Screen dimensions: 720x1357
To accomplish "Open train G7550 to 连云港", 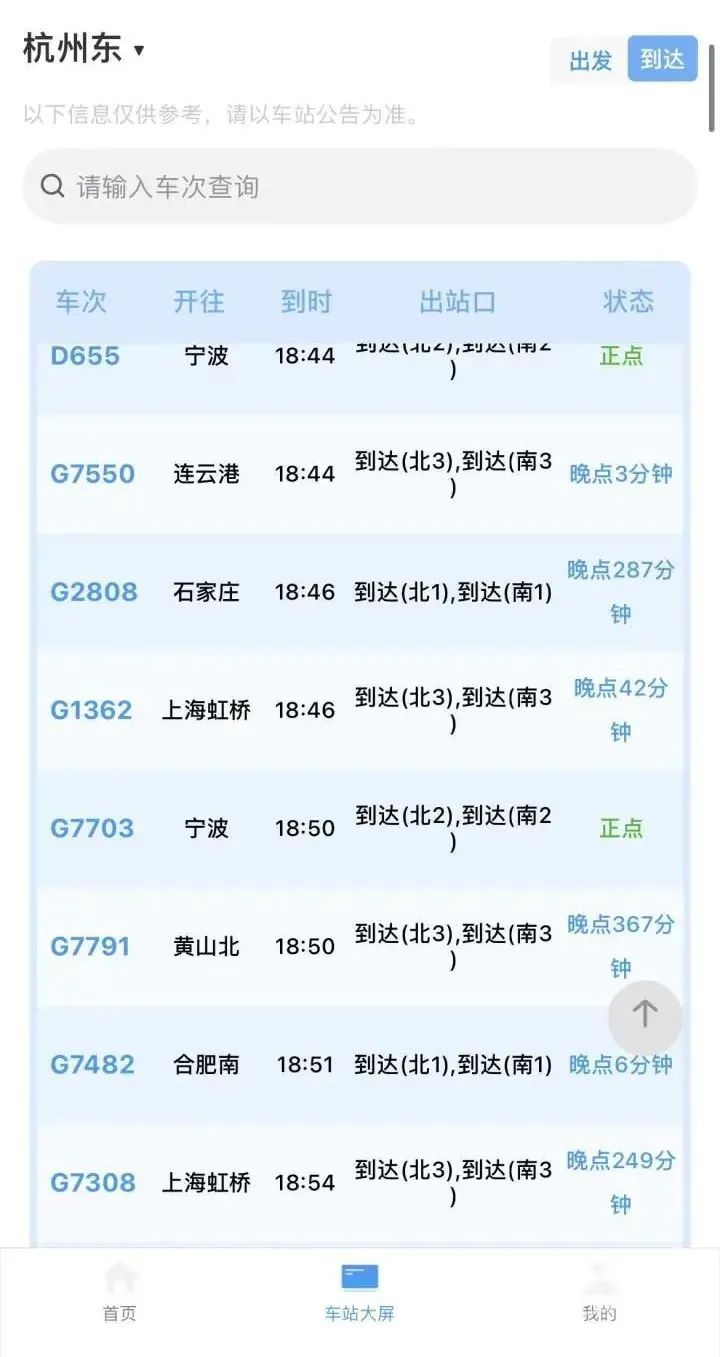I will point(360,474).
